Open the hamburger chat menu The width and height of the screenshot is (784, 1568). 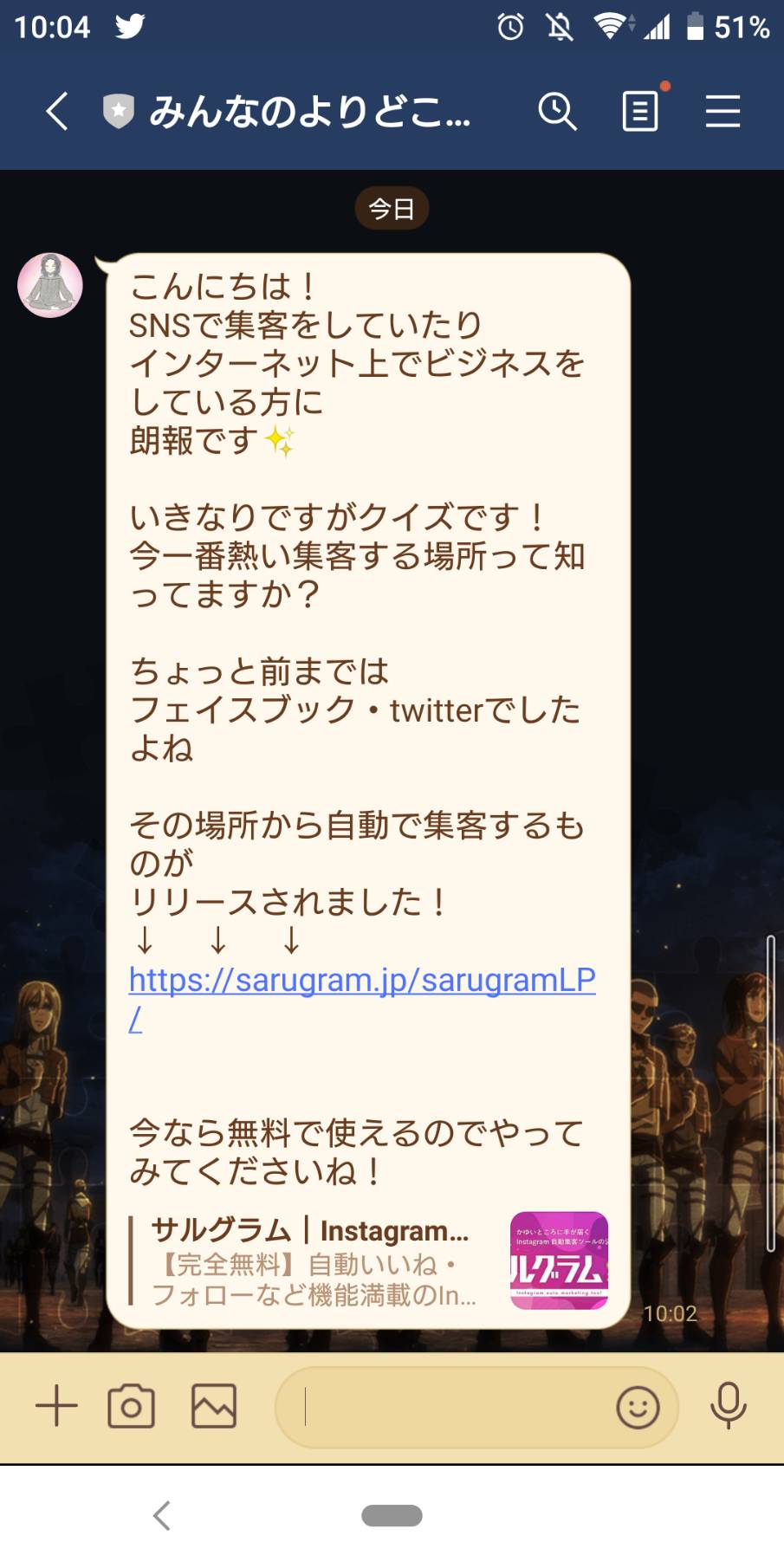click(x=722, y=112)
